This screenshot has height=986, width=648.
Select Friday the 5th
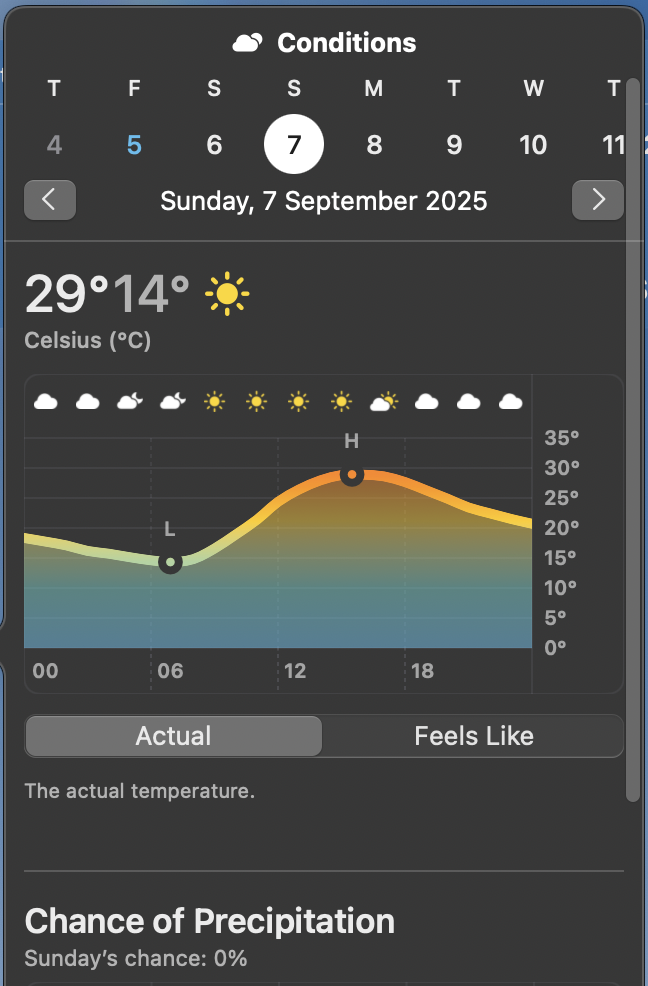[x=134, y=145]
